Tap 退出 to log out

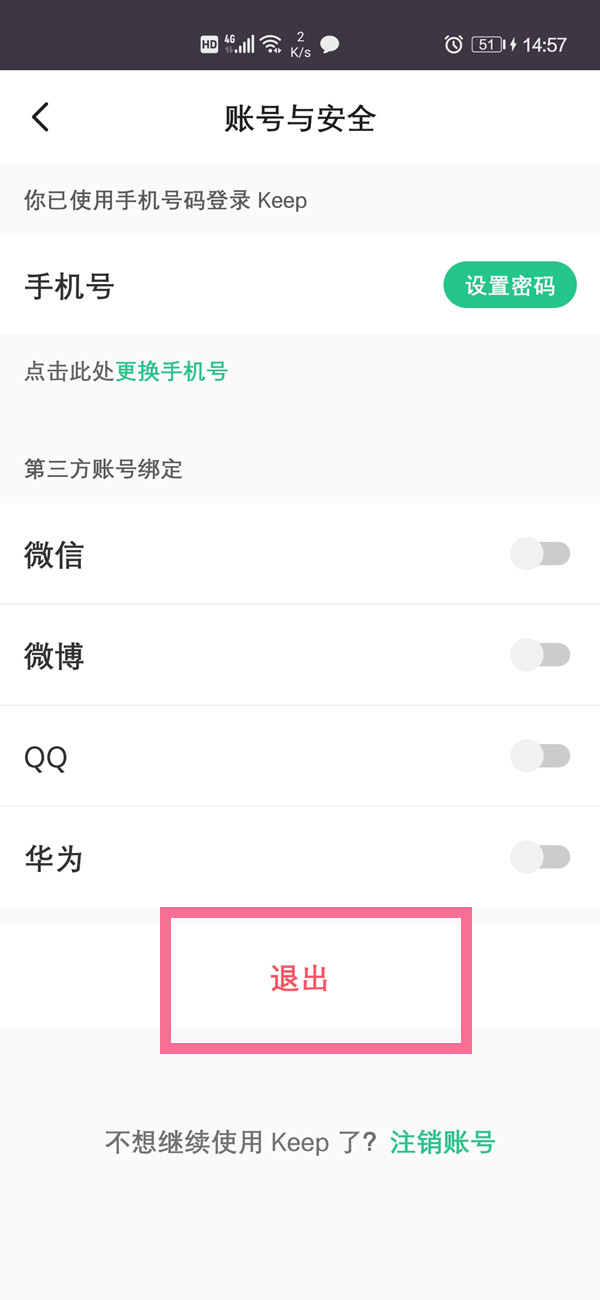pos(300,979)
